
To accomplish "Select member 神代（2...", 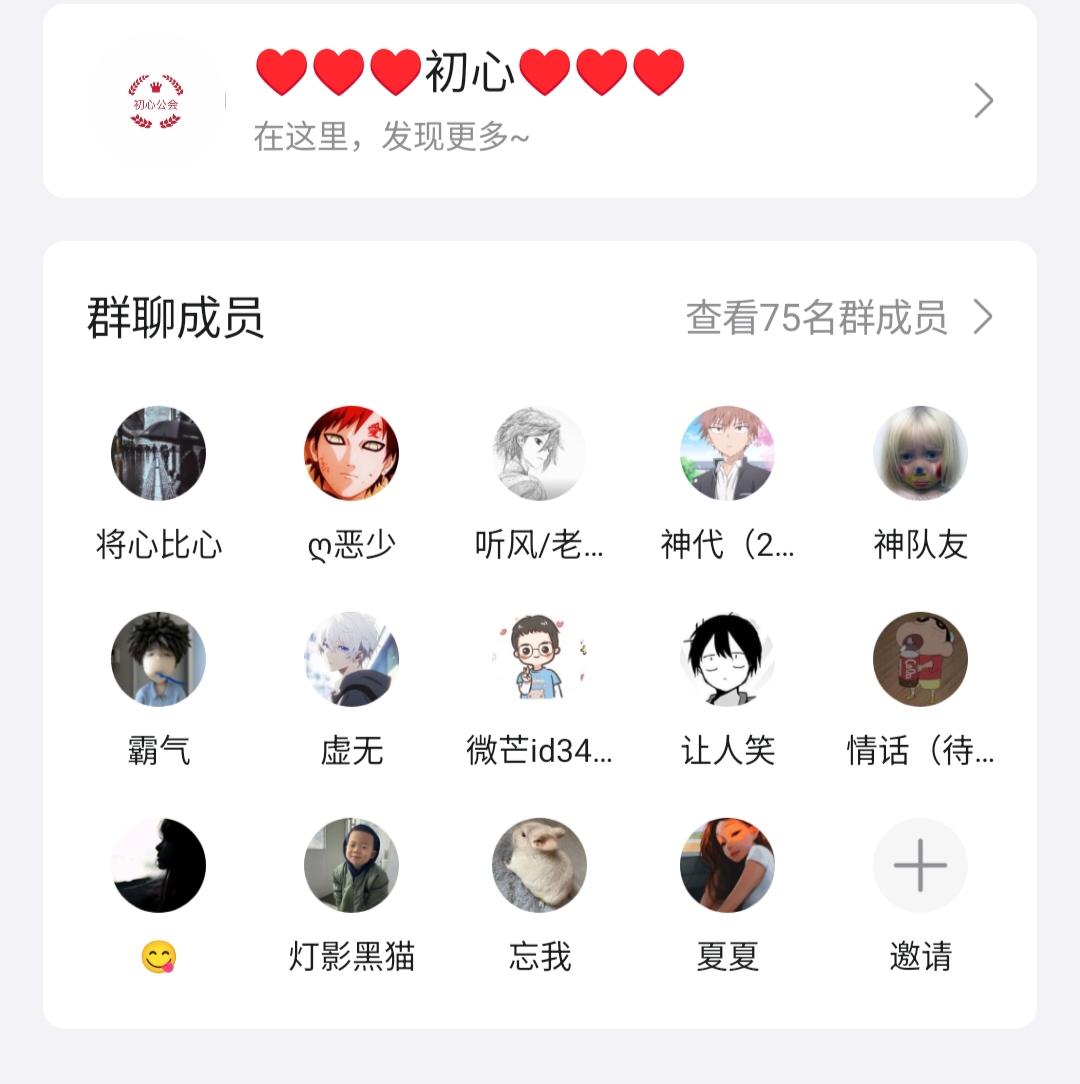I will (x=727, y=453).
